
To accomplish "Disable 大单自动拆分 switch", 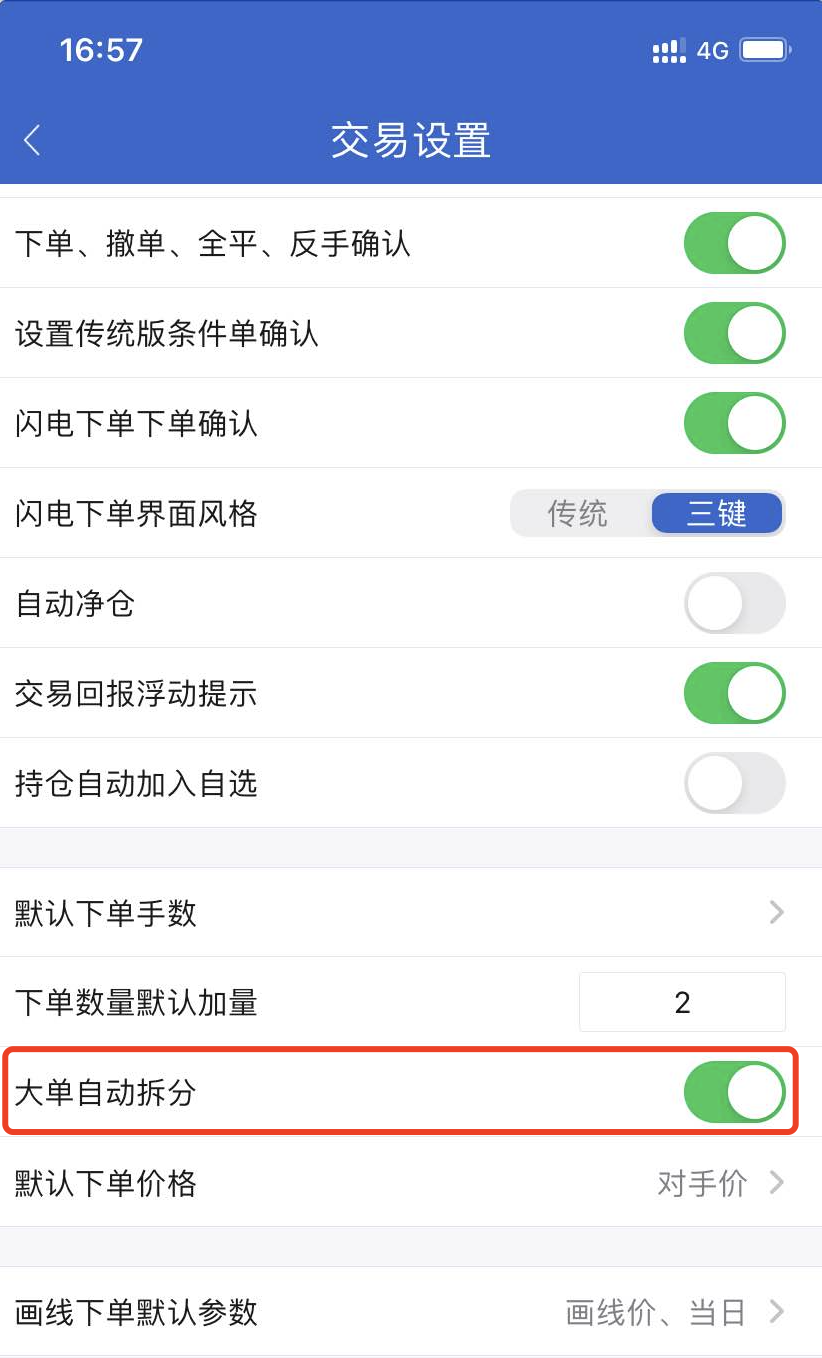I will pyautogui.click(x=734, y=1092).
